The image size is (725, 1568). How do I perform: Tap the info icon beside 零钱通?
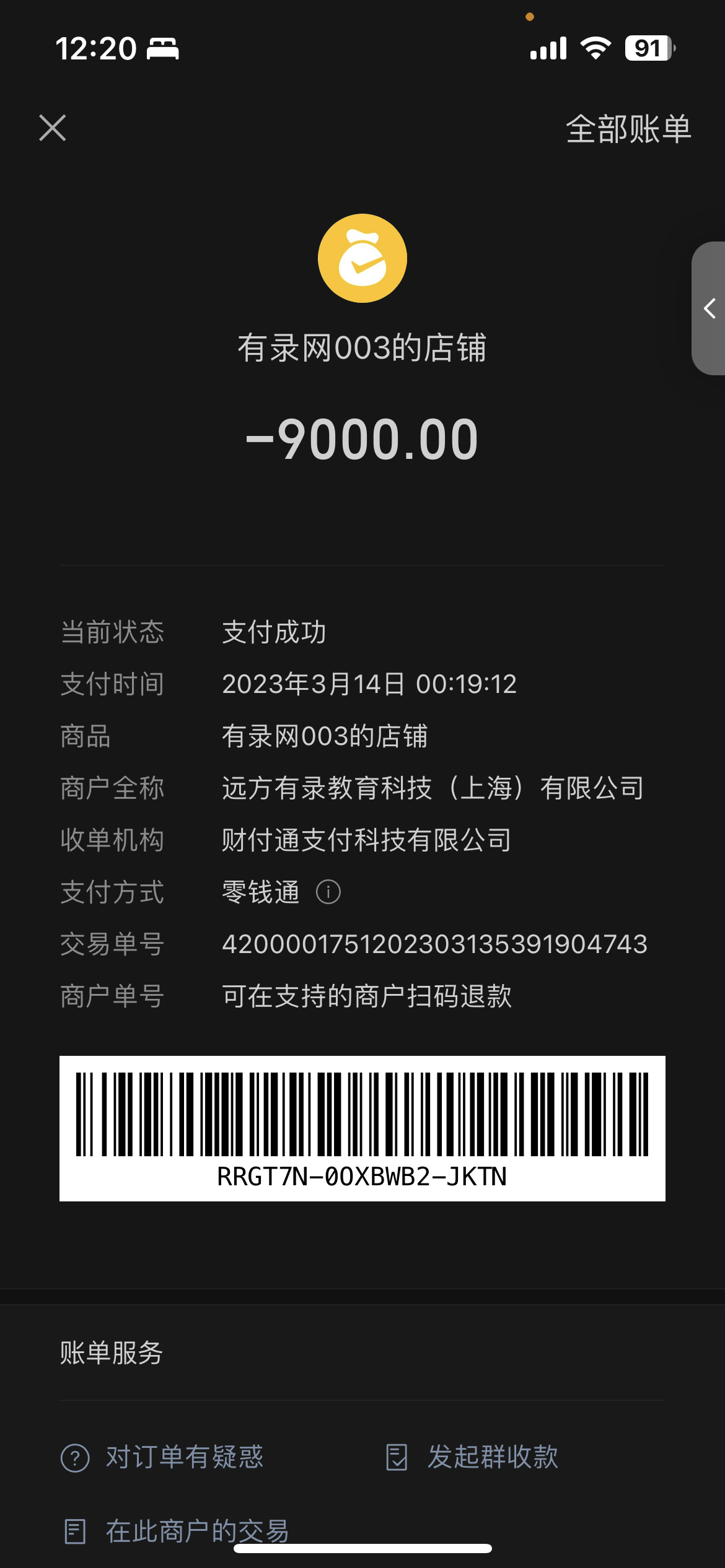pos(328,892)
